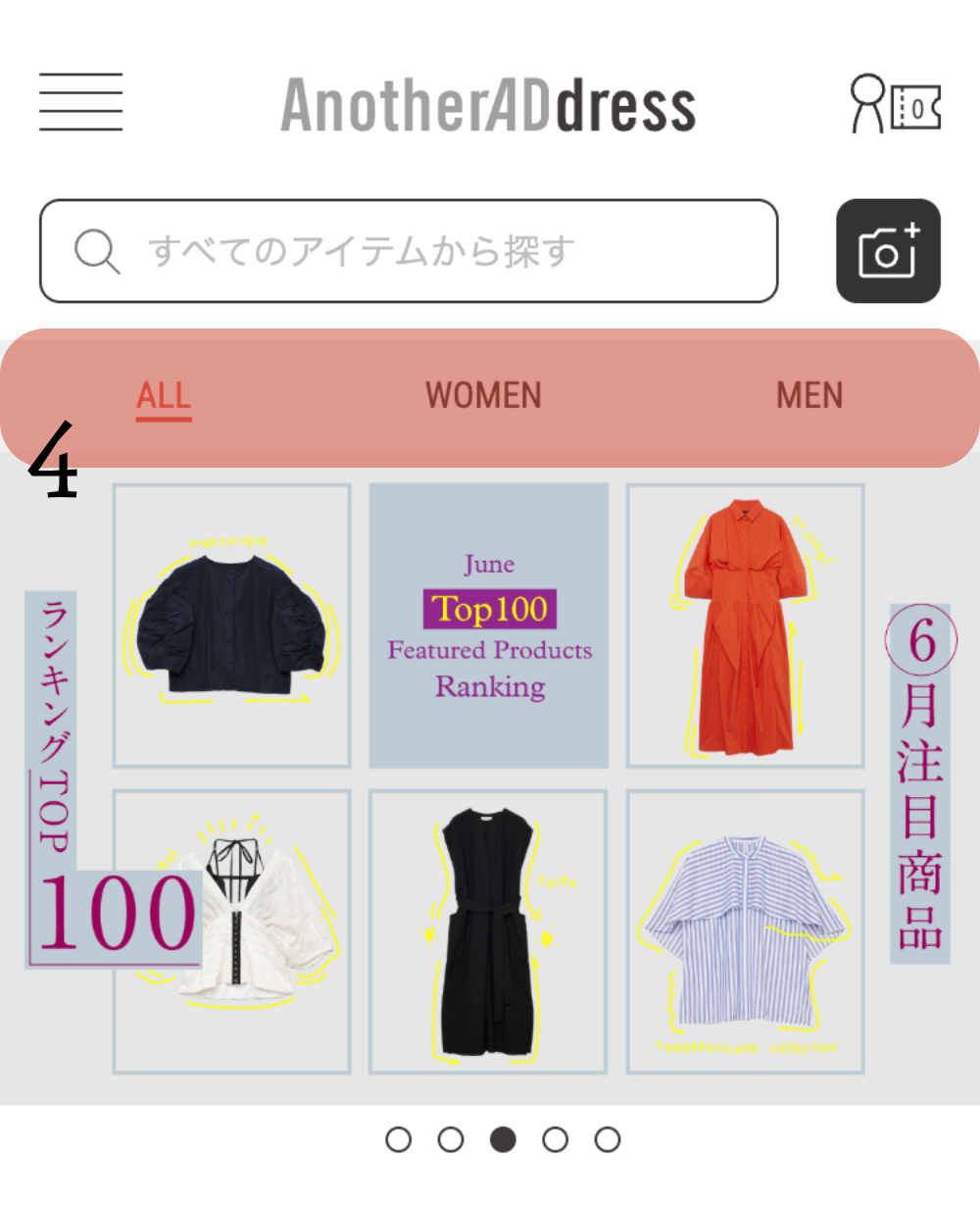Tap the item search field

[409, 251]
